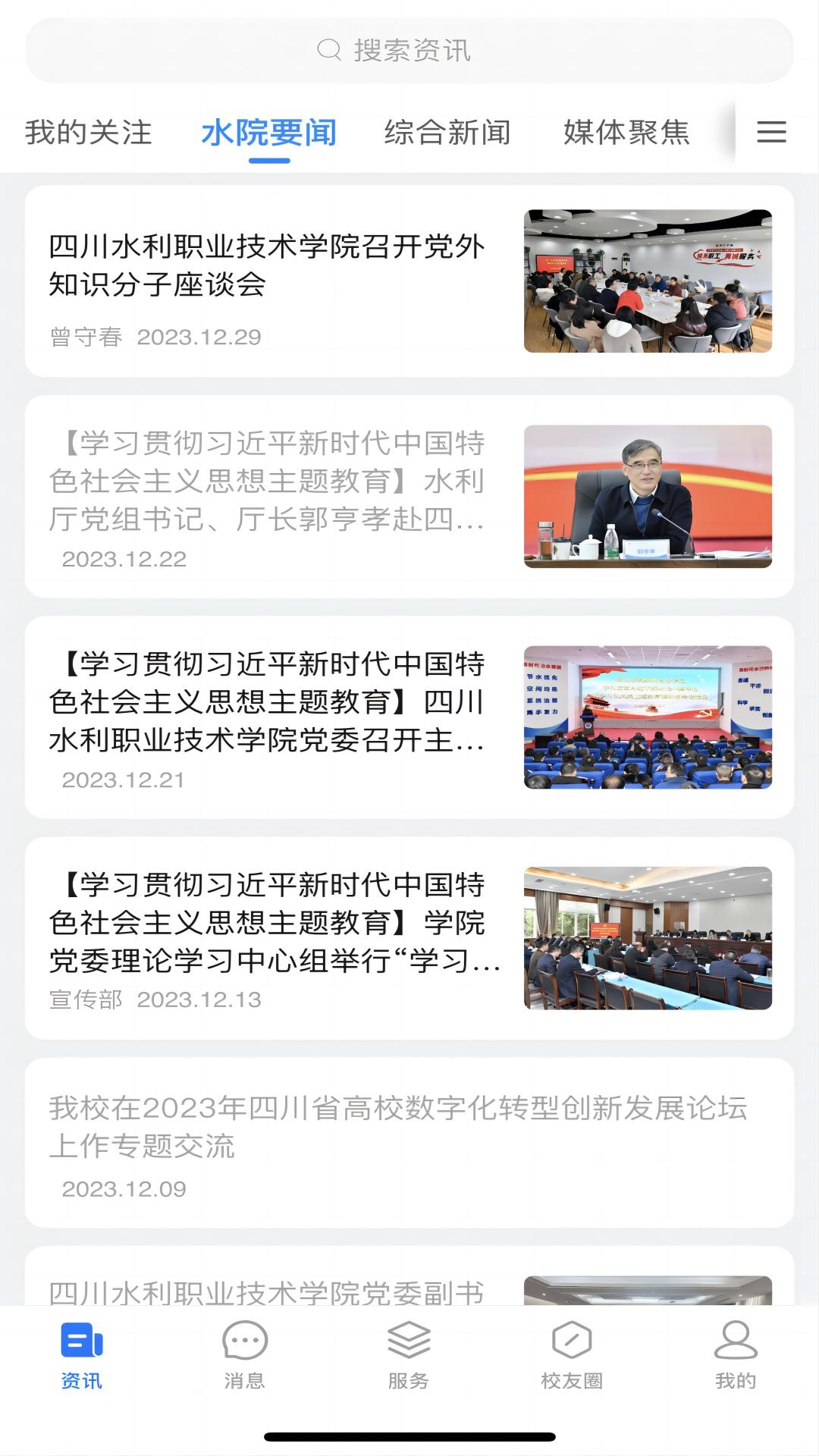This screenshot has height=1456, width=819.
Task: Switch to the 综合新闻 tab
Action: click(447, 132)
